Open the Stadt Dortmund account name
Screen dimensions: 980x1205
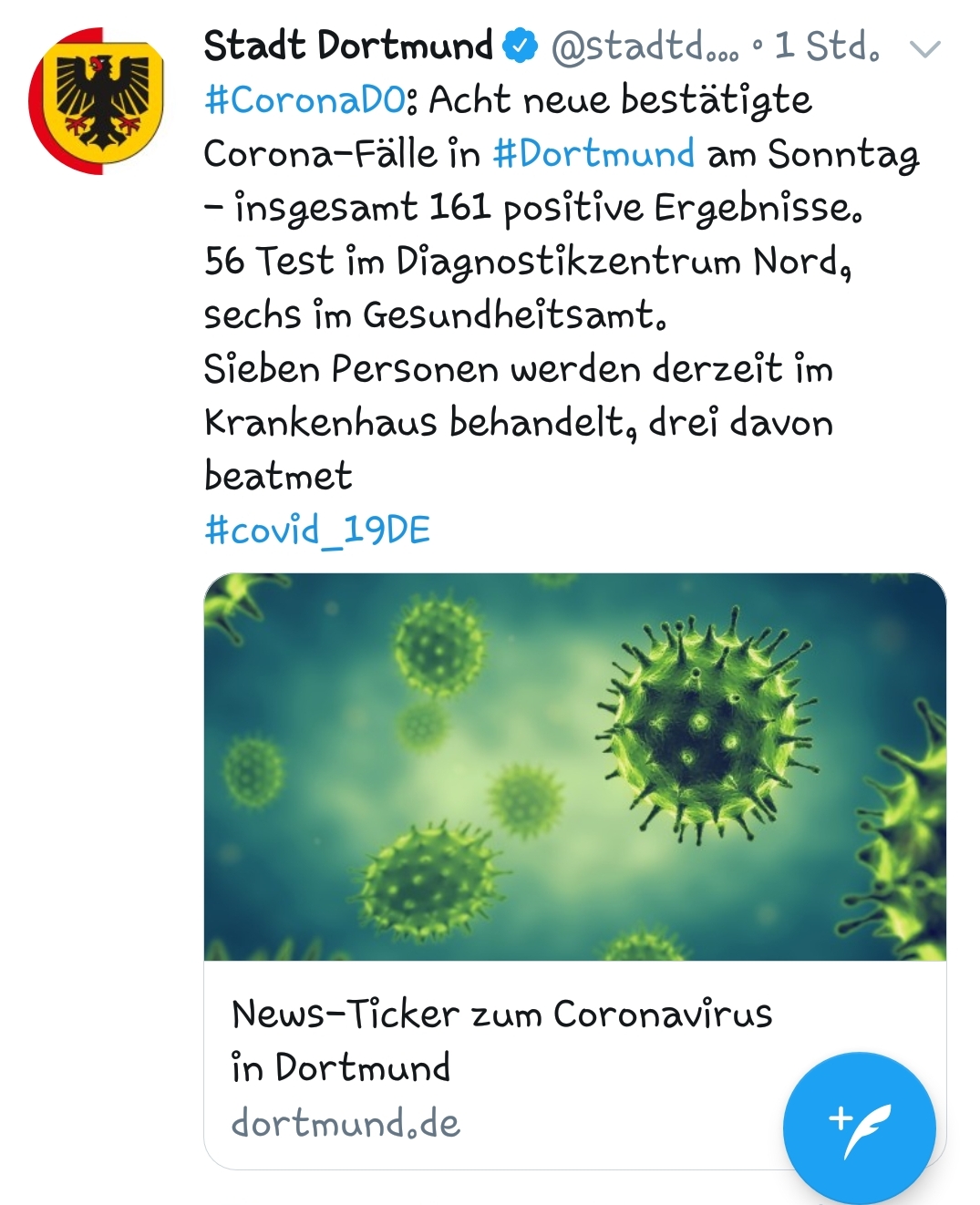347,46
